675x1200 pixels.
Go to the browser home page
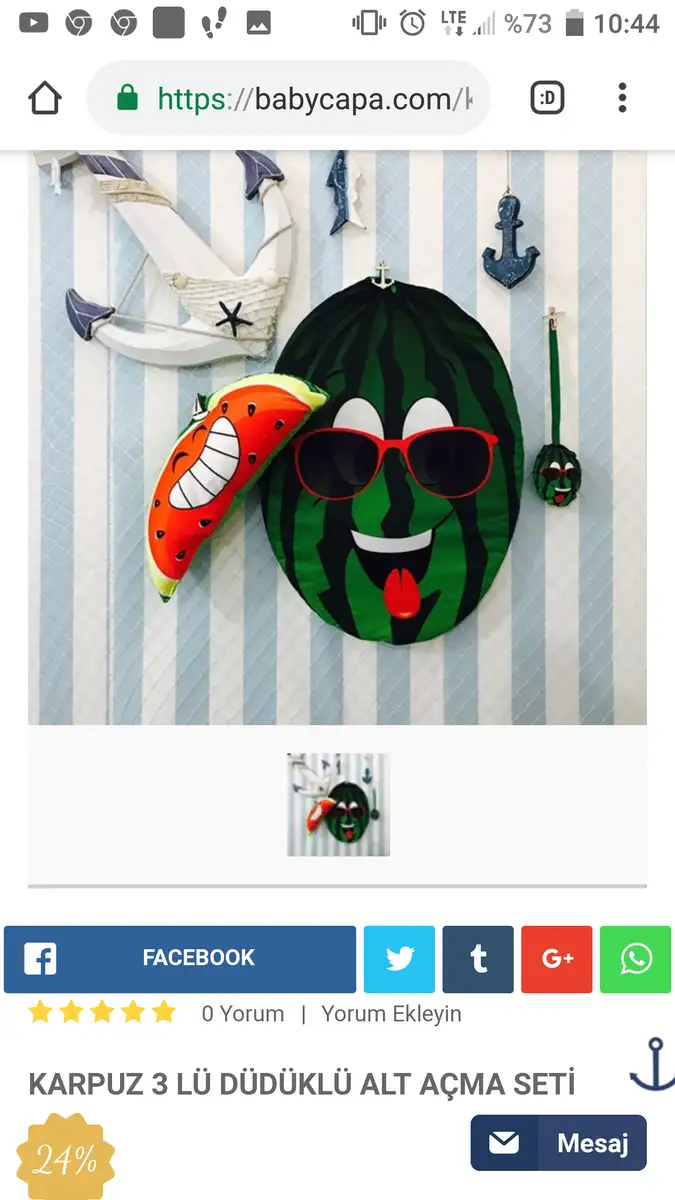(45, 98)
